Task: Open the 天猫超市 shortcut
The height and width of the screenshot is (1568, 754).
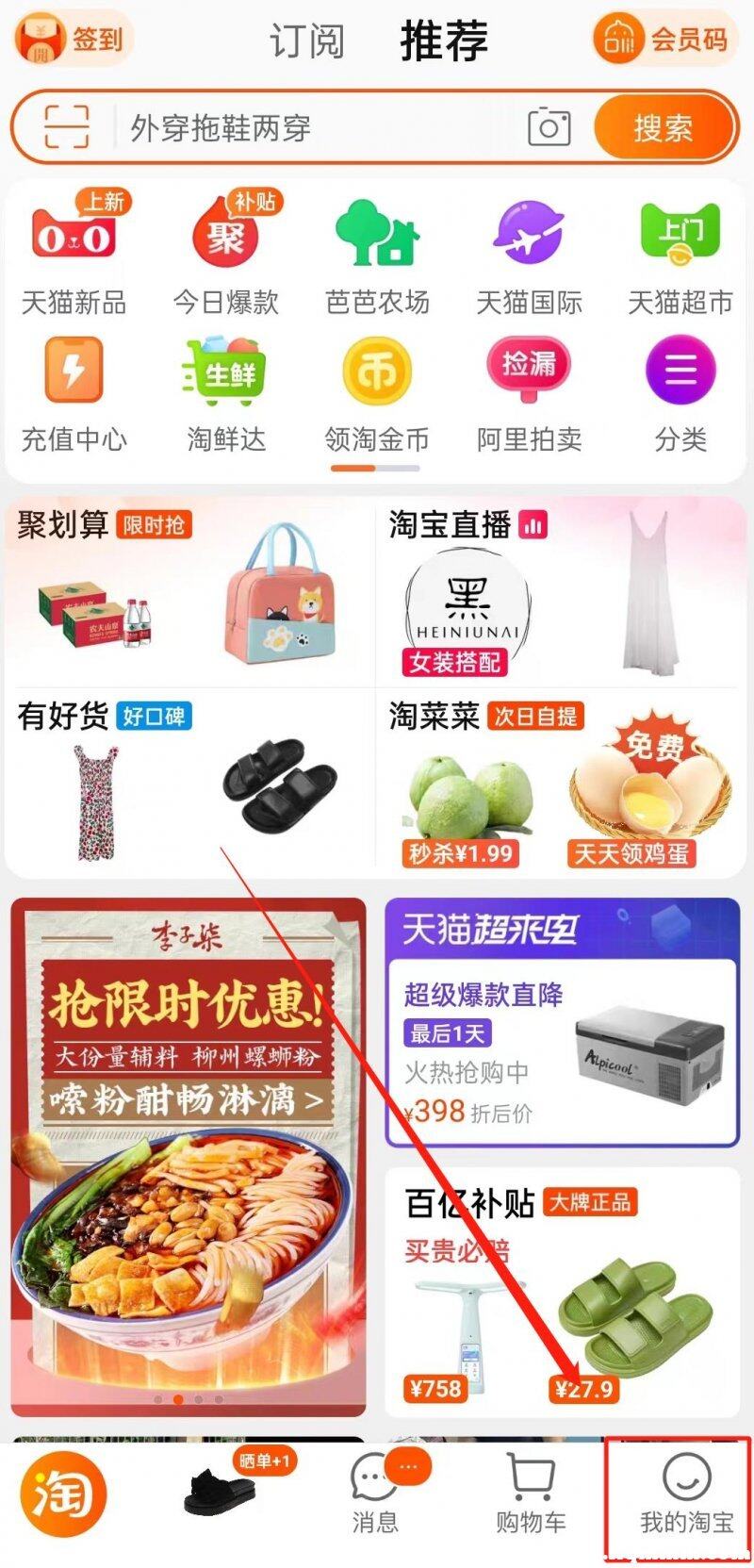Action: (x=680, y=238)
